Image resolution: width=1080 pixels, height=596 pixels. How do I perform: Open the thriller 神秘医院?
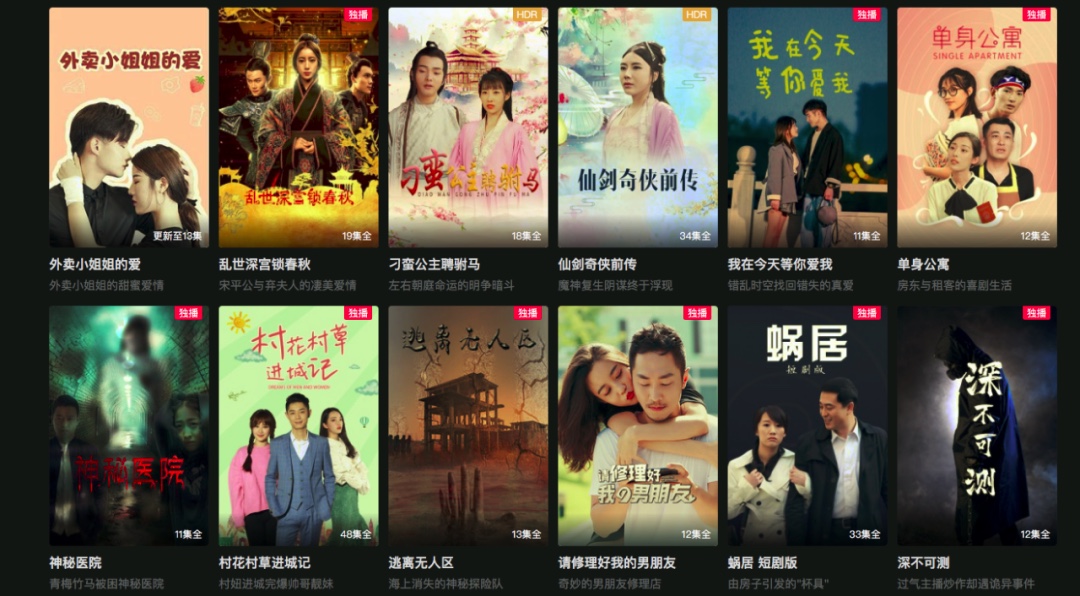pyautogui.click(x=129, y=426)
